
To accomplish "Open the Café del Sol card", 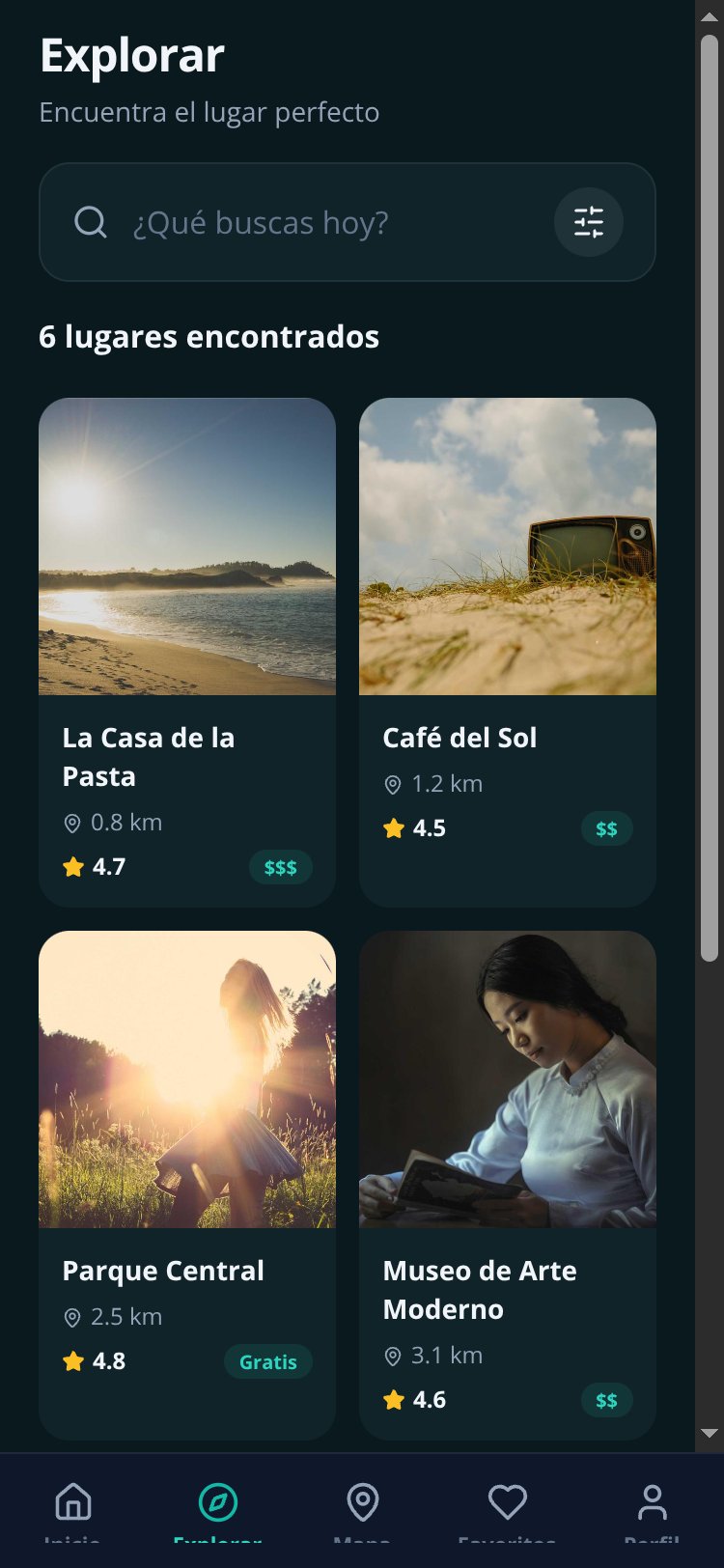I will (508, 653).
